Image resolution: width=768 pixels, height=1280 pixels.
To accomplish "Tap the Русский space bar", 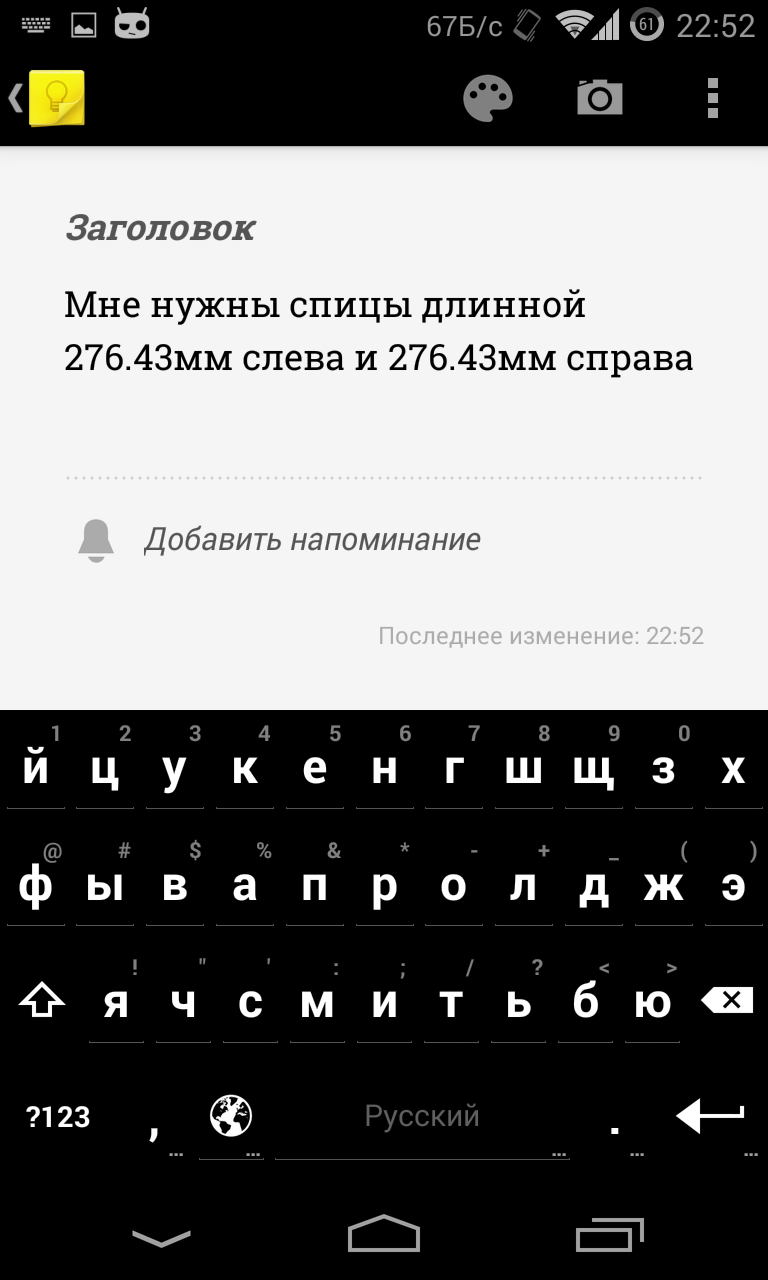I will coord(421,1116).
